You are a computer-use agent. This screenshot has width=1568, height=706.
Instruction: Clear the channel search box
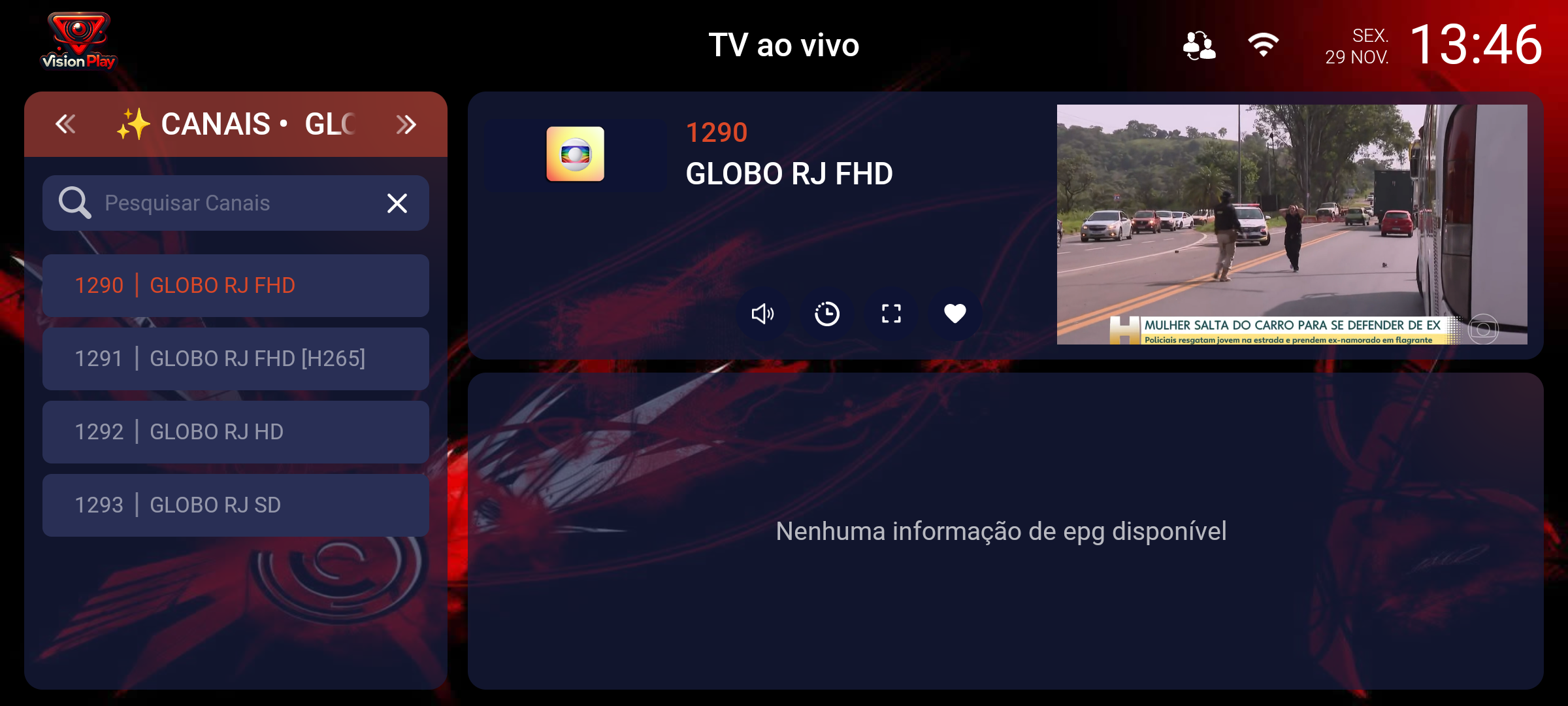[397, 203]
